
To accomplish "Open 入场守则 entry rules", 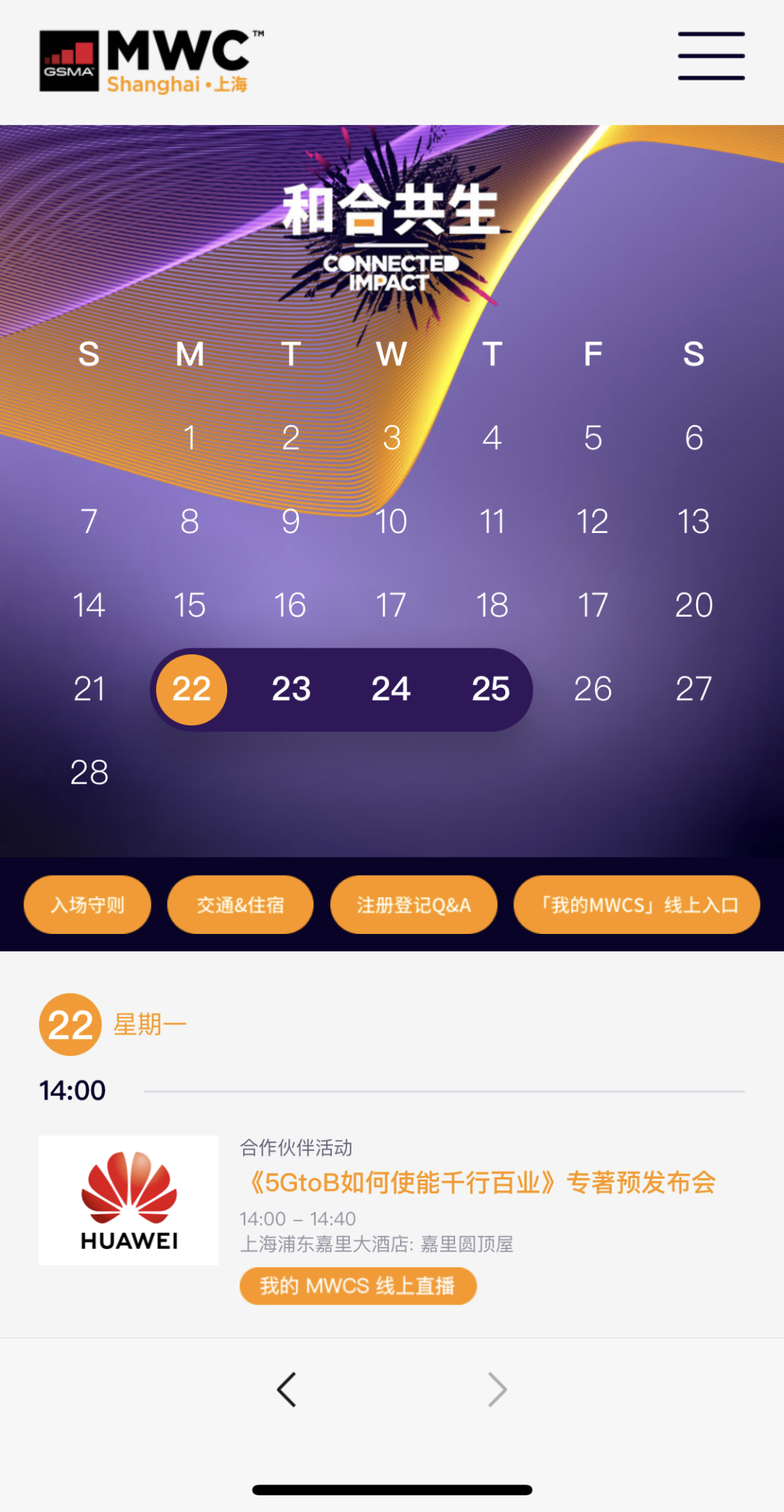I will 88,905.
